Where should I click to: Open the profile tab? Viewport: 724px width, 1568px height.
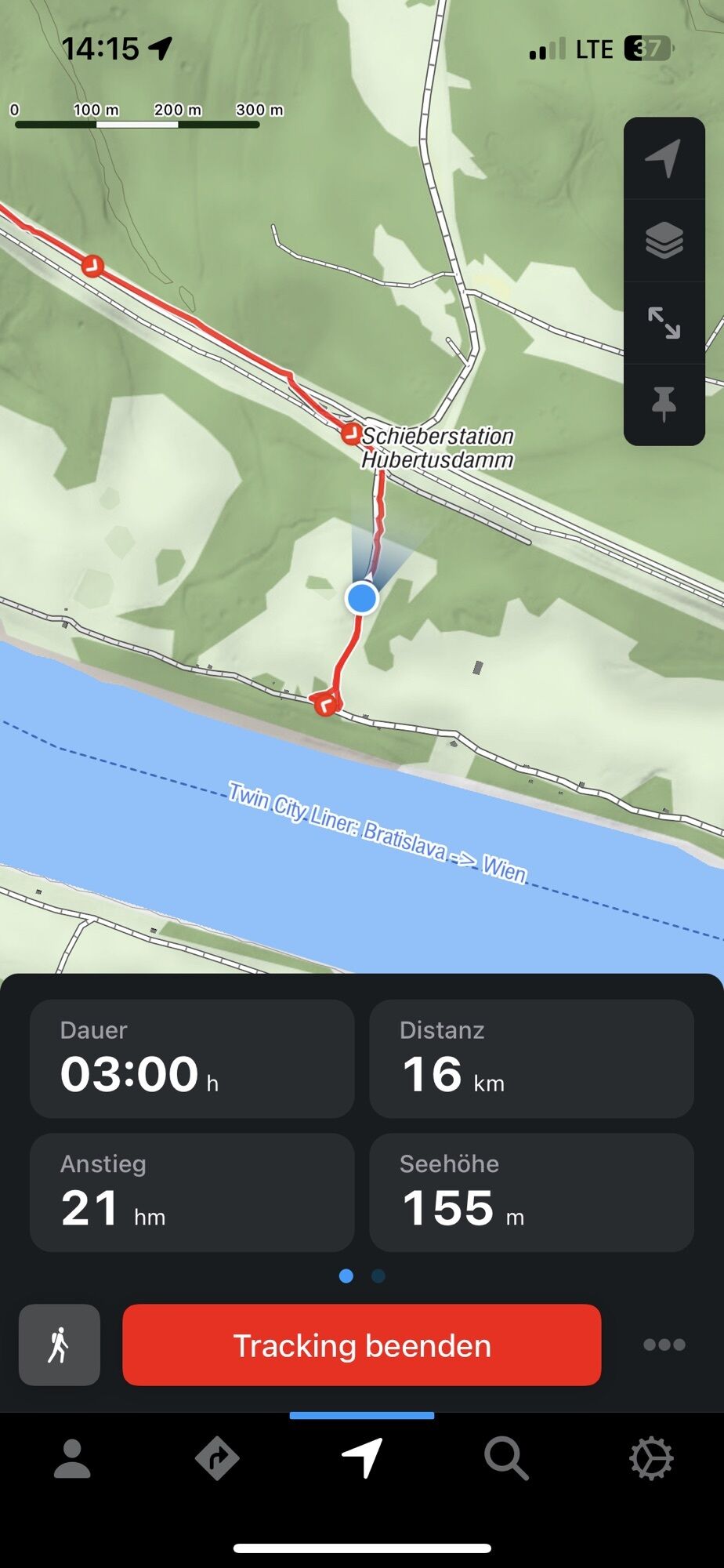[x=72, y=1459]
